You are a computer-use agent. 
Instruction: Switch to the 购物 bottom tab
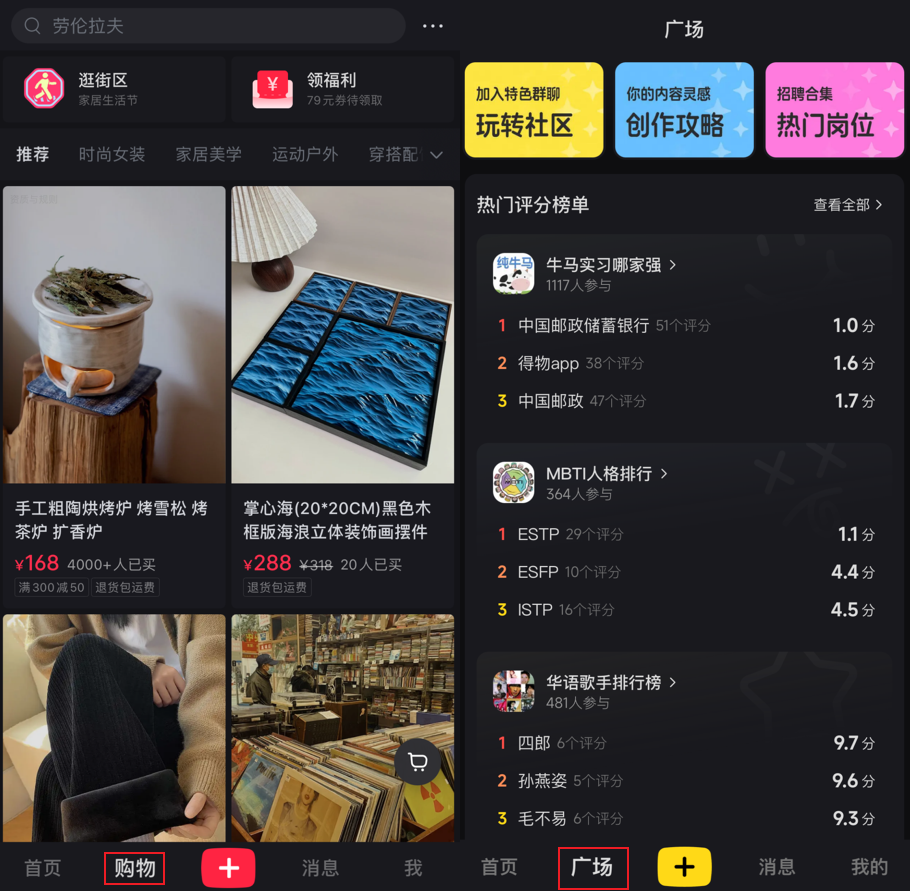(134, 868)
